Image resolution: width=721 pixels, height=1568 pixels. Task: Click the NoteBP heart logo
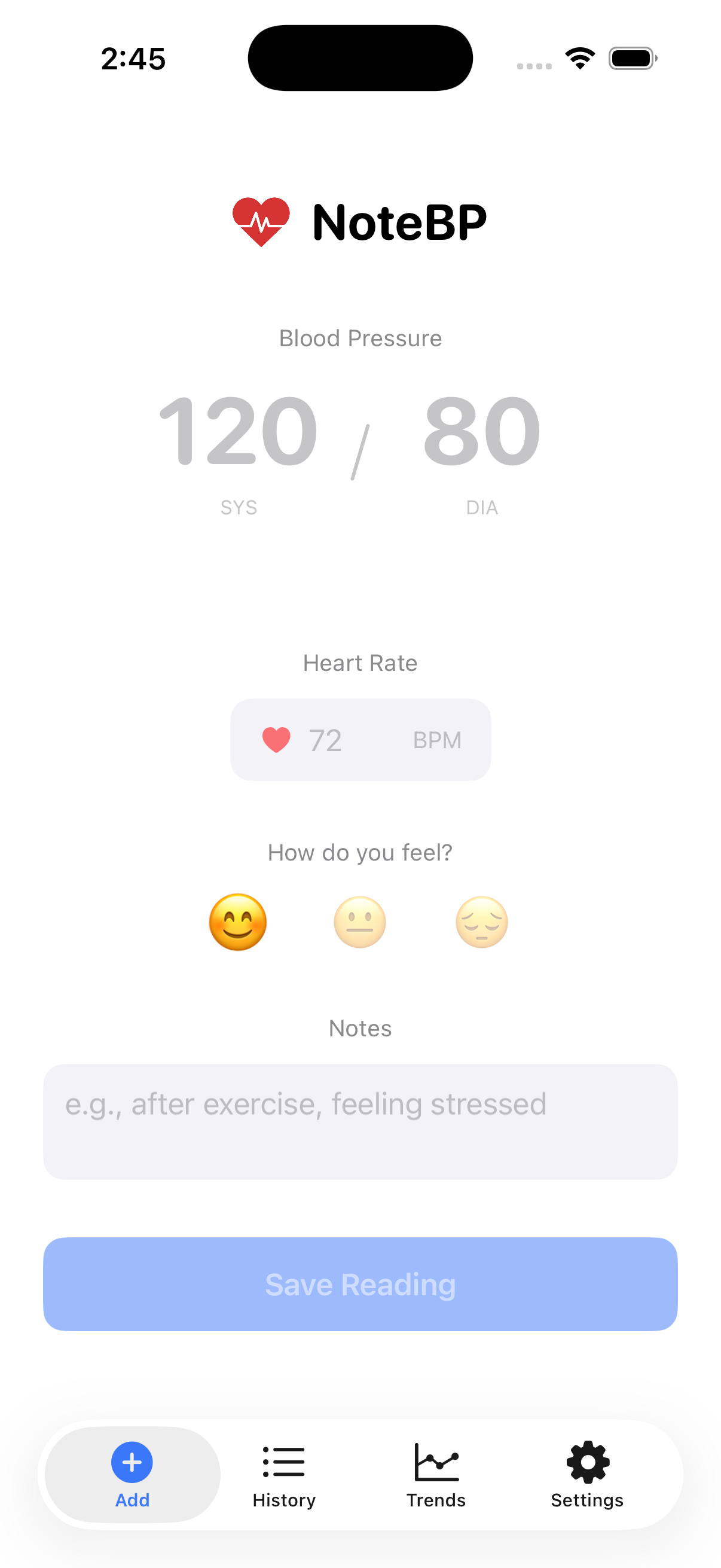click(x=262, y=221)
